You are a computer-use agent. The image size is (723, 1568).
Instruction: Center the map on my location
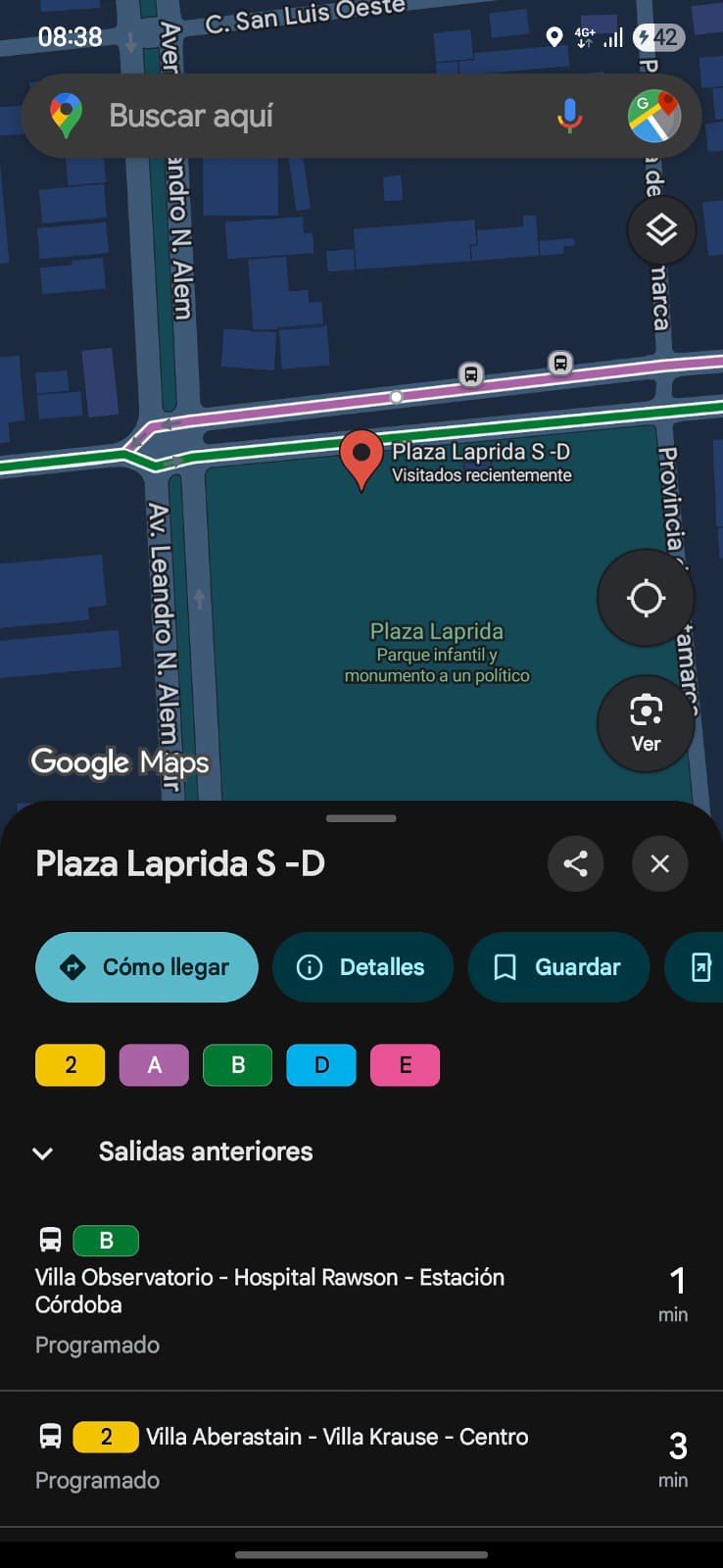646,598
